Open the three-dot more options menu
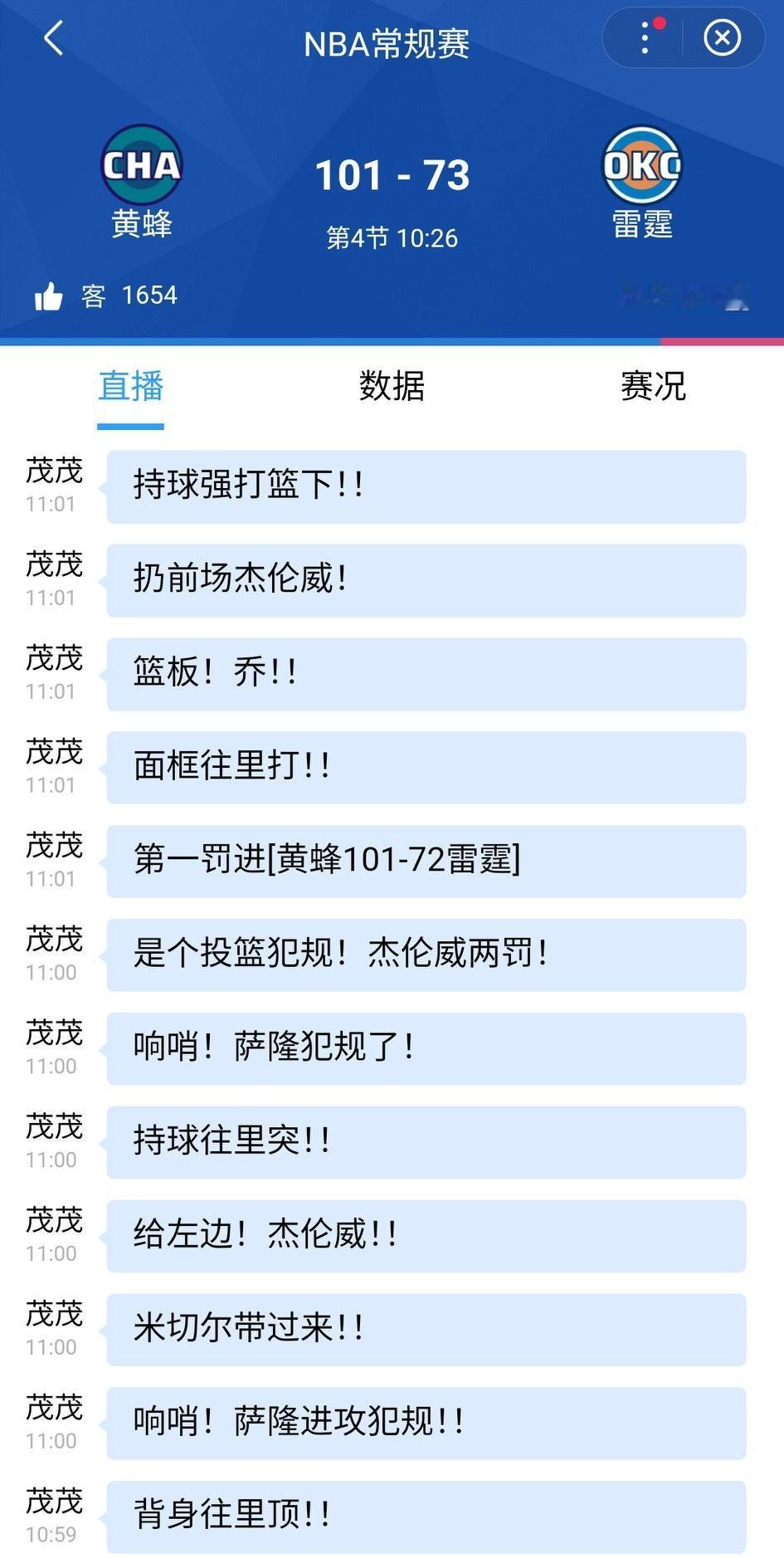This screenshot has width=784, height=1558. click(x=645, y=38)
